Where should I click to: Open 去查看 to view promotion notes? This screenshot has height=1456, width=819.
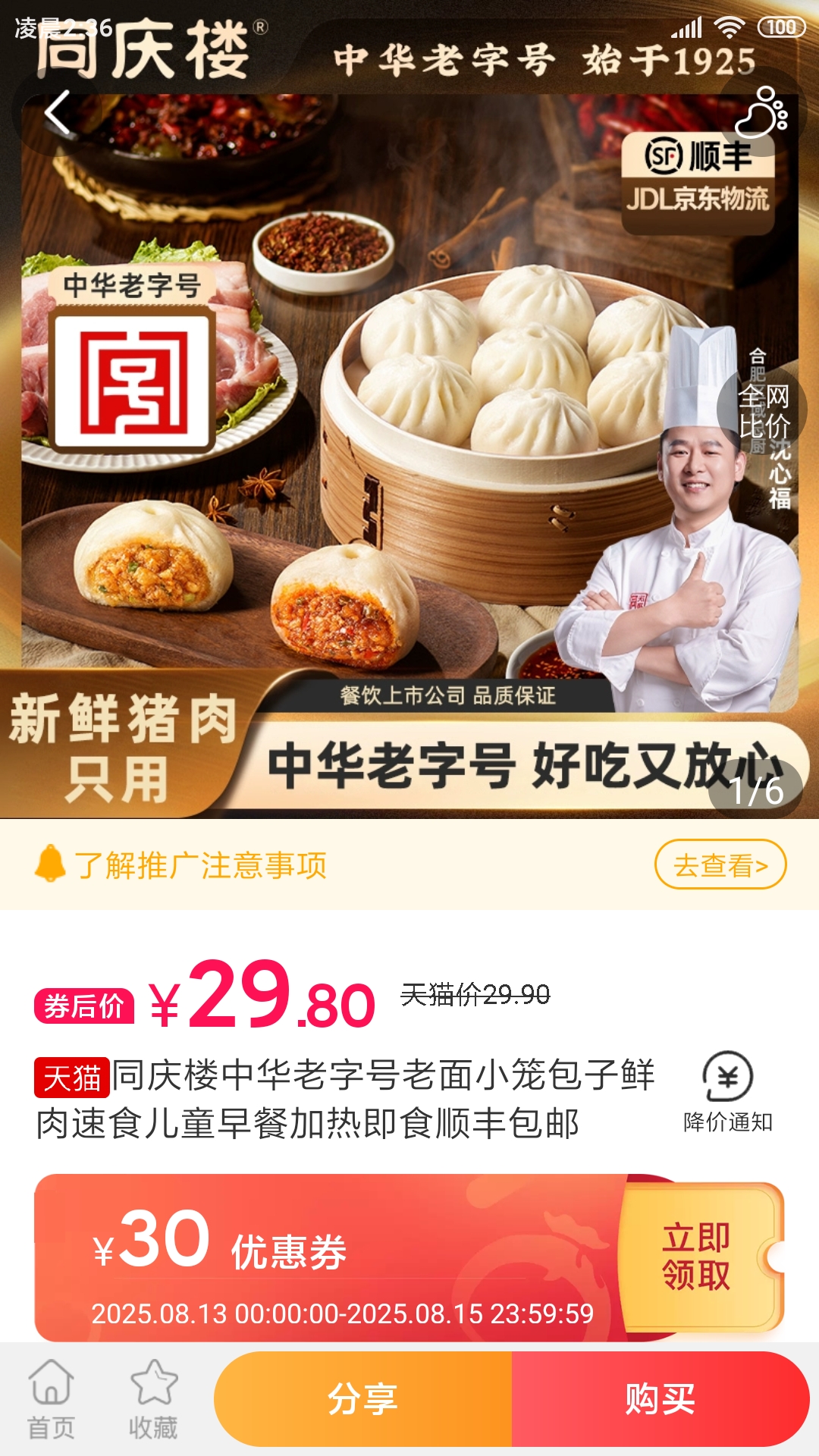[x=717, y=862]
